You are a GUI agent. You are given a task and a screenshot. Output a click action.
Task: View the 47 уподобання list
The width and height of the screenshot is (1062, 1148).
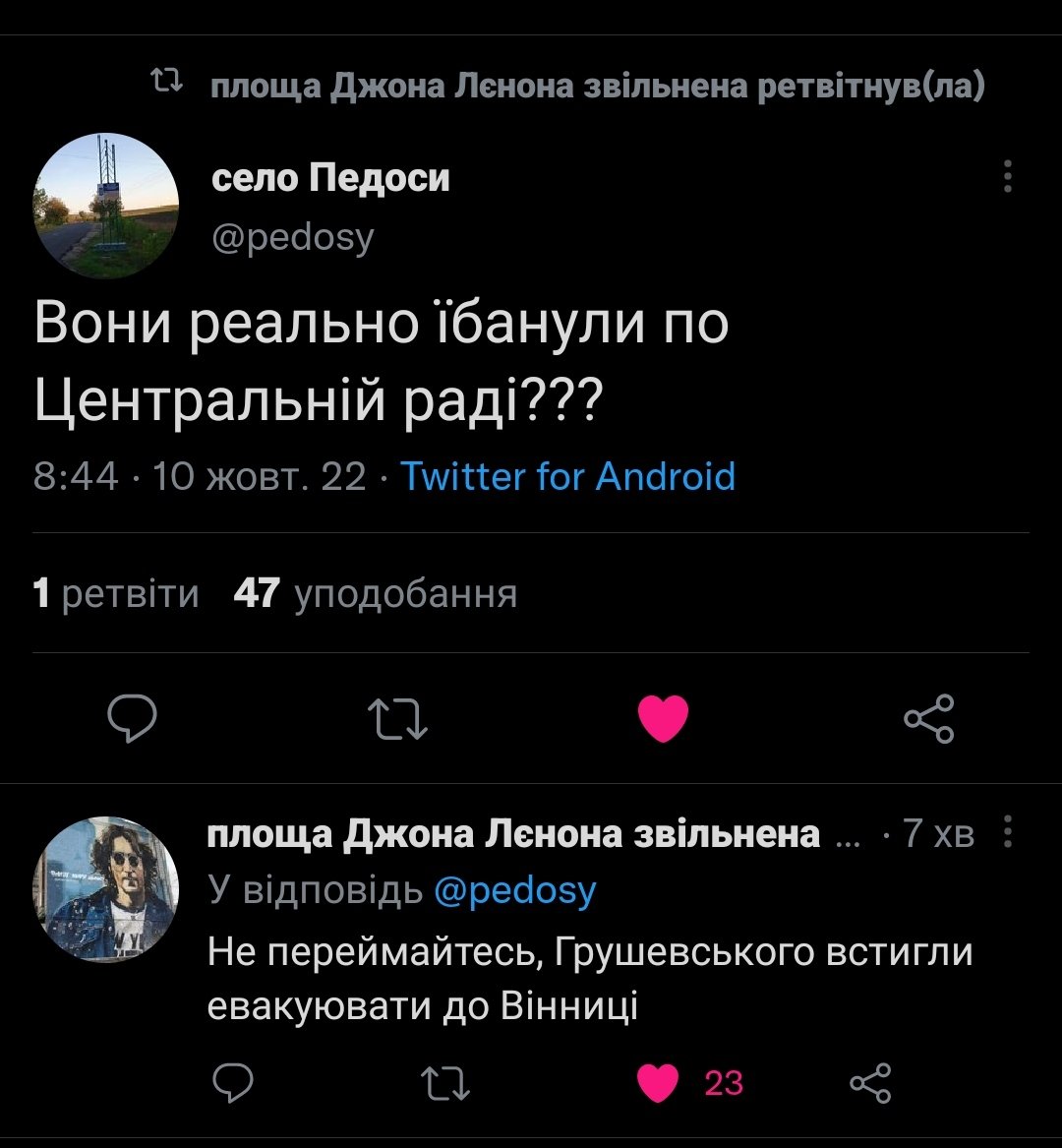tap(376, 593)
